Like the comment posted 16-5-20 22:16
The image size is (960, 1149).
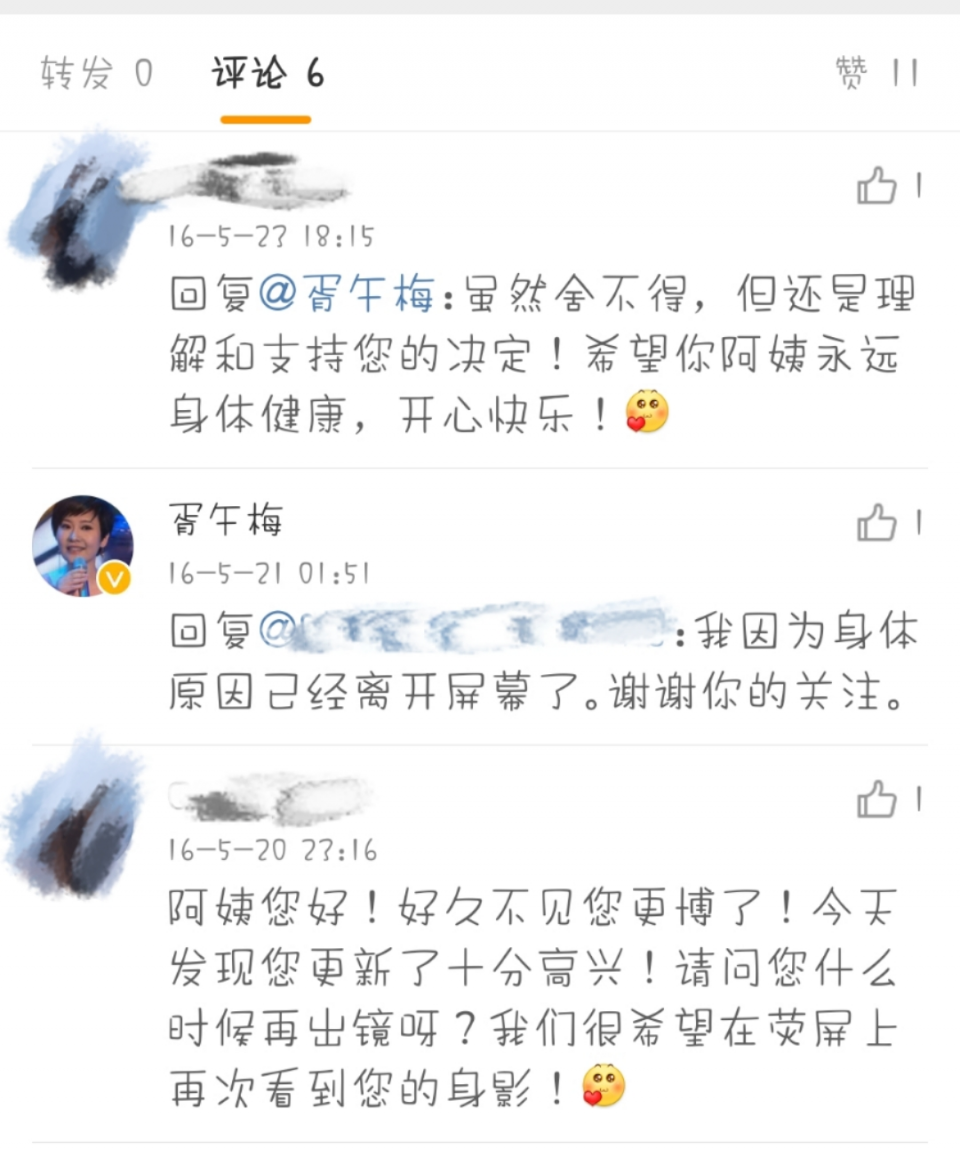coord(878,799)
